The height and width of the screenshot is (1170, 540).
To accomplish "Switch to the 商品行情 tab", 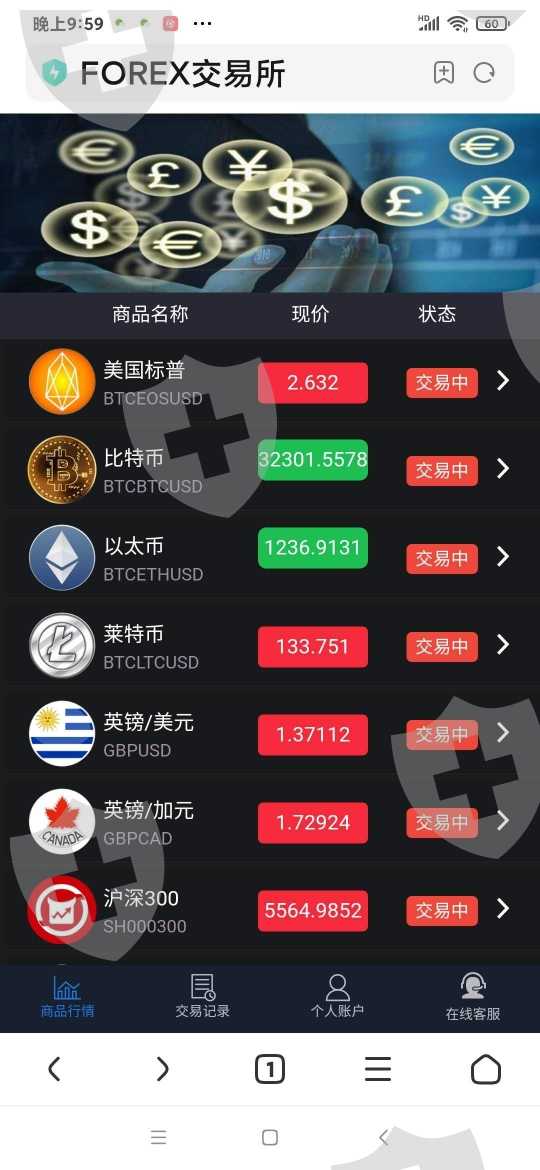I will coord(67,998).
